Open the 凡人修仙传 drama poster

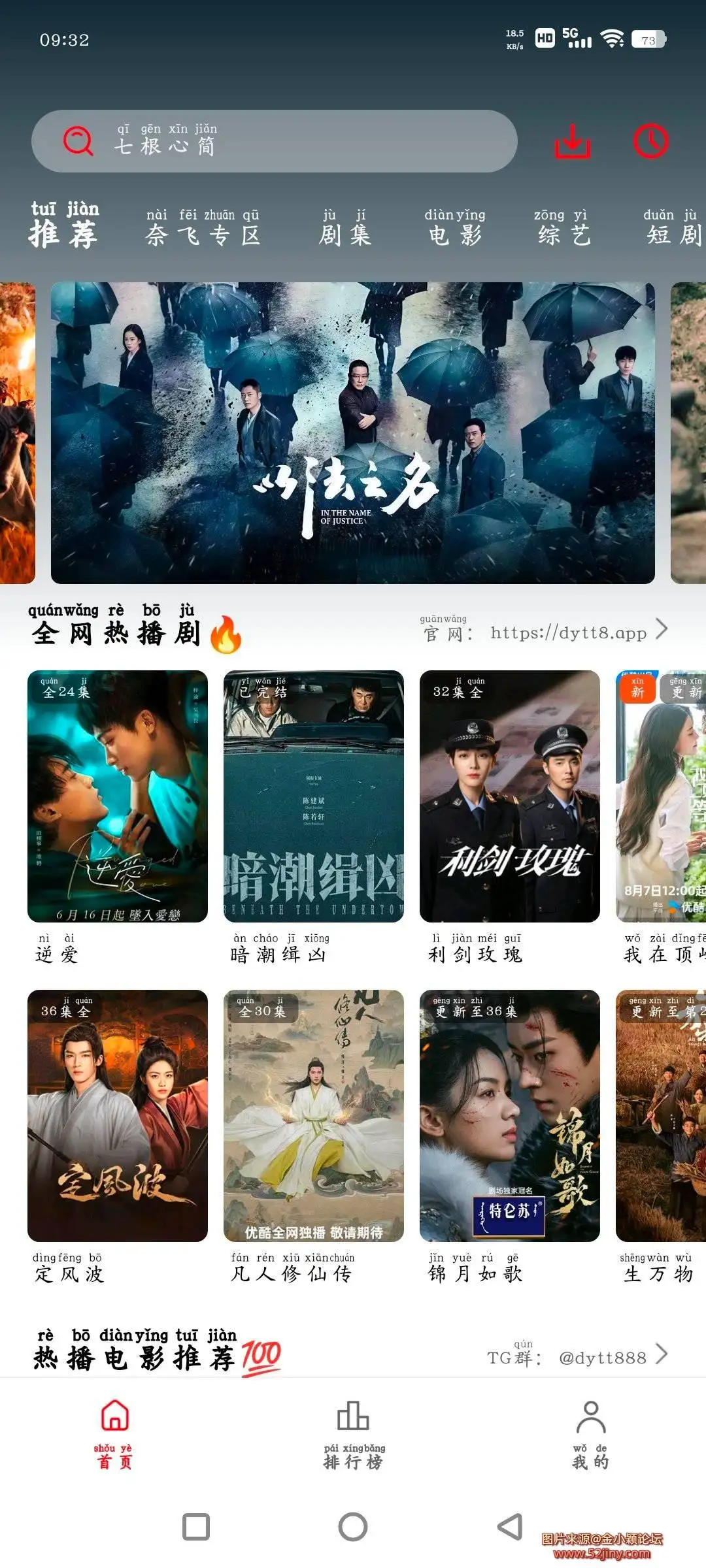[x=314, y=1111]
